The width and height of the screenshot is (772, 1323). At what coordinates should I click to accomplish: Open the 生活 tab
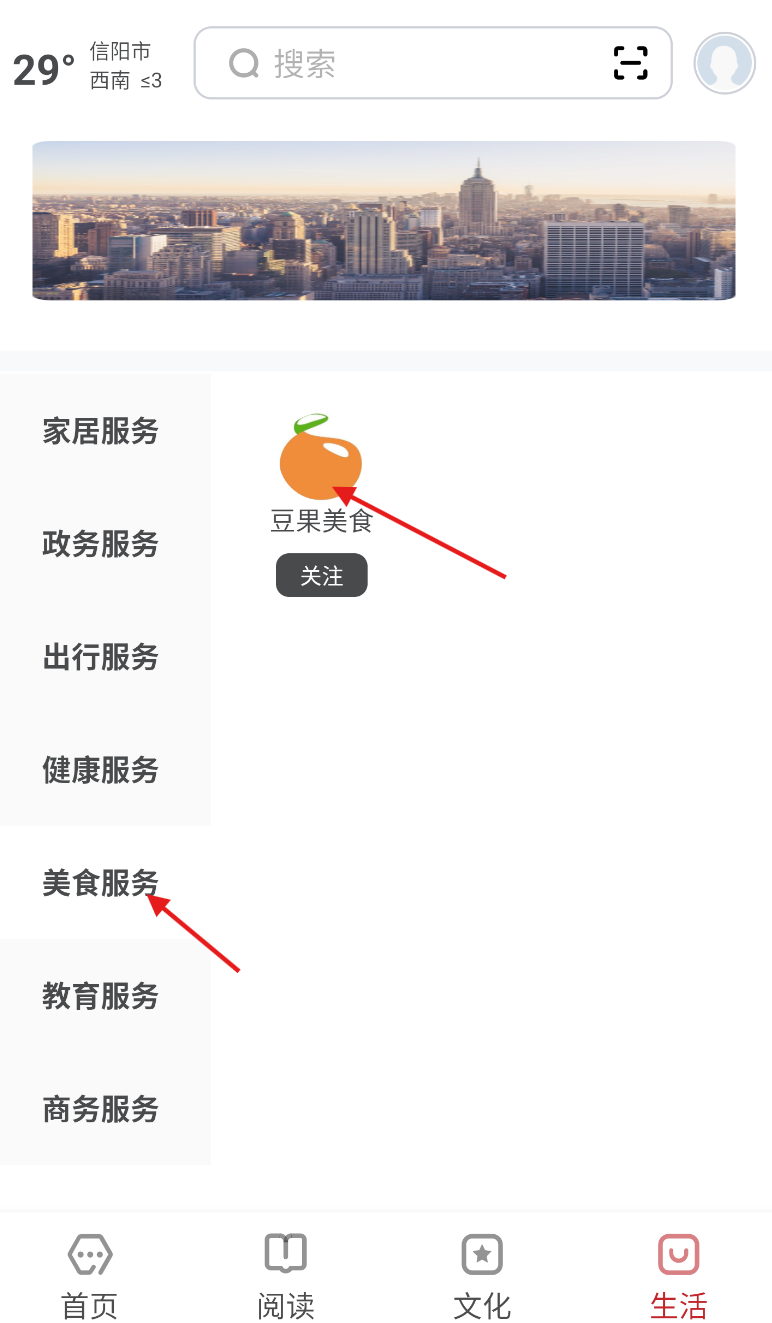[x=678, y=1277]
